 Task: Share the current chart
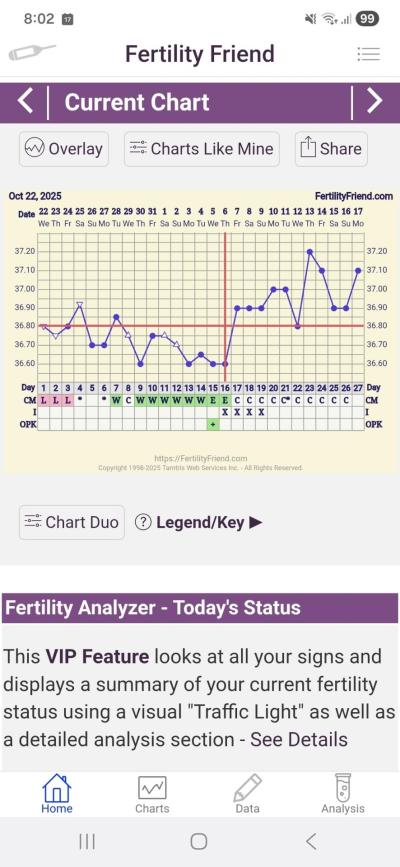coord(331,149)
